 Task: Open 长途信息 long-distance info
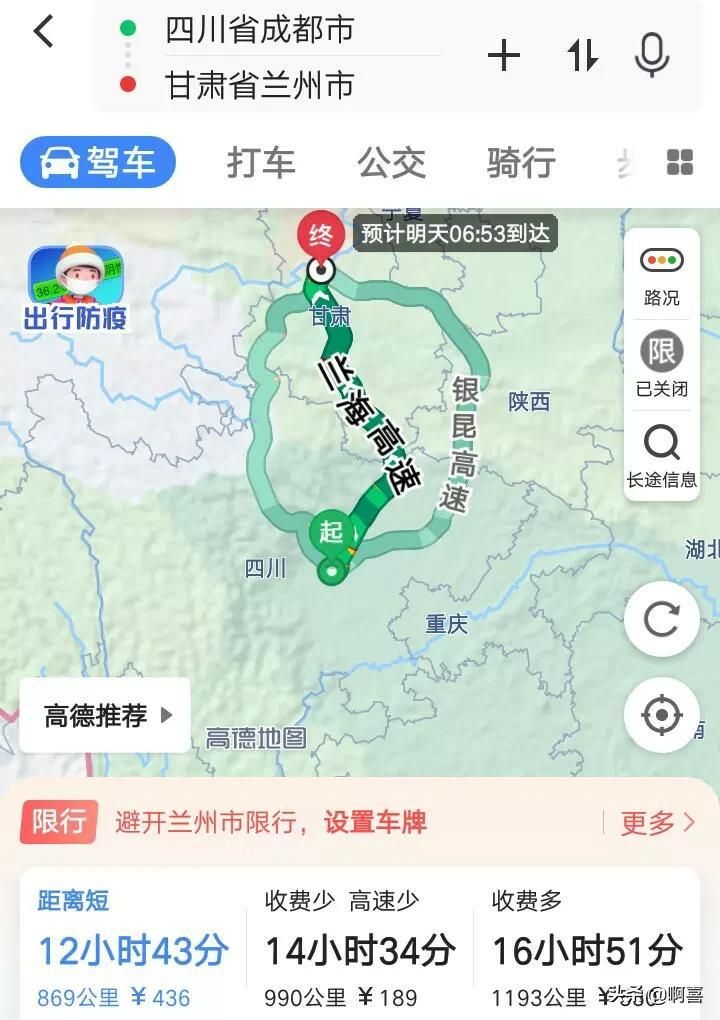point(661,455)
